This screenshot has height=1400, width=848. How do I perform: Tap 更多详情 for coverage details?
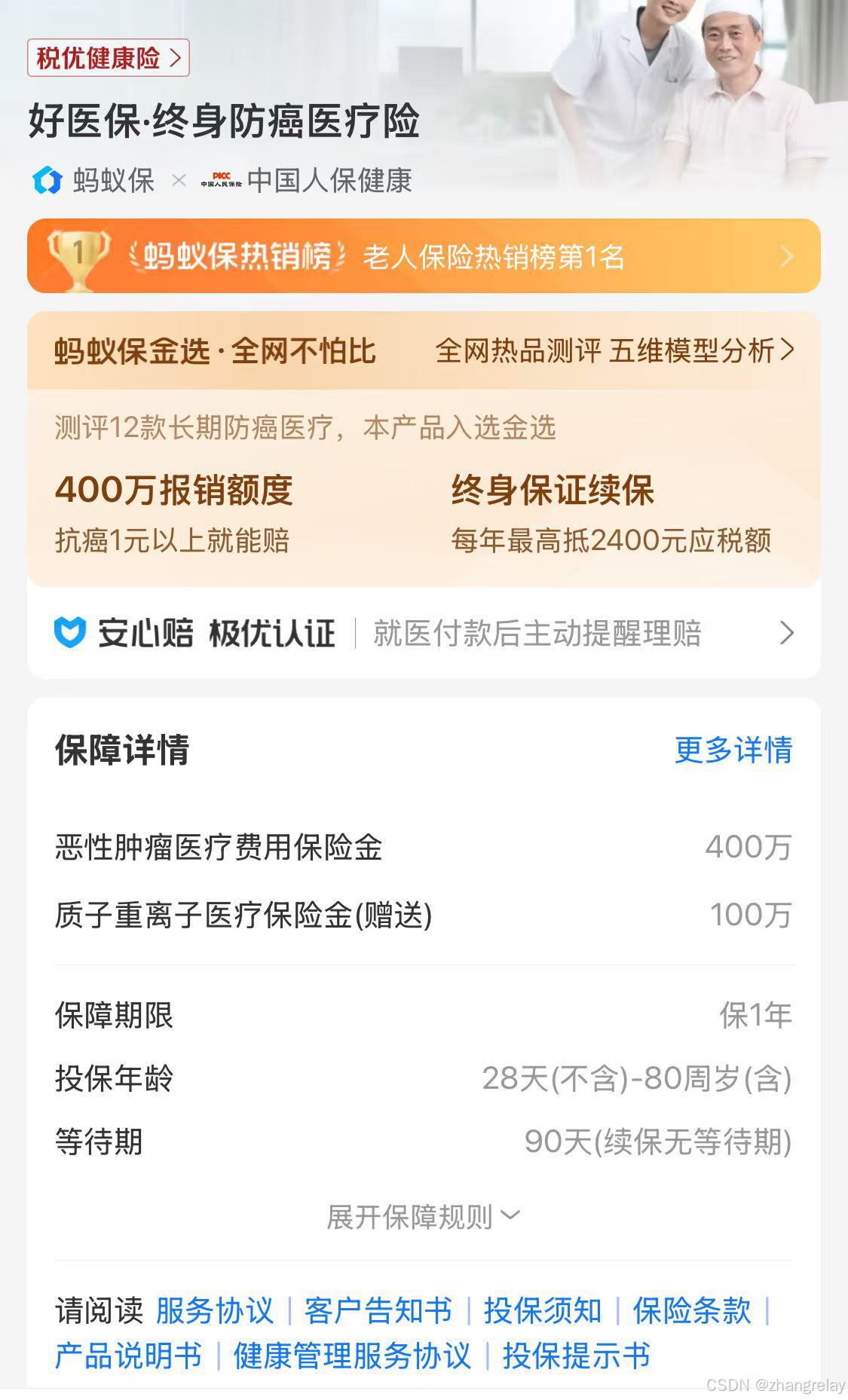pos(733,750)
